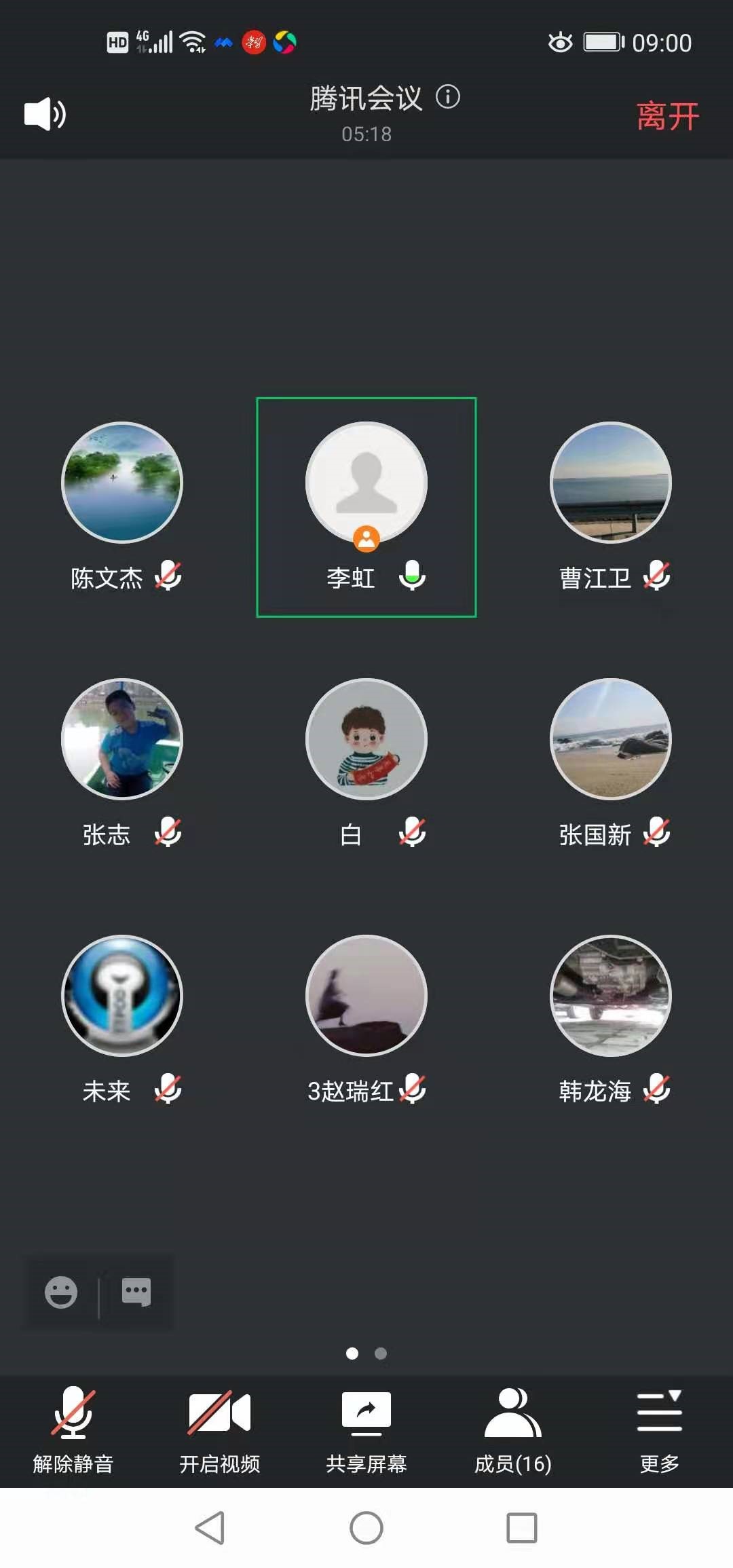733x1568 pixels.
Task: Toggle the speaker audio output icon
Action: (45, 113)
